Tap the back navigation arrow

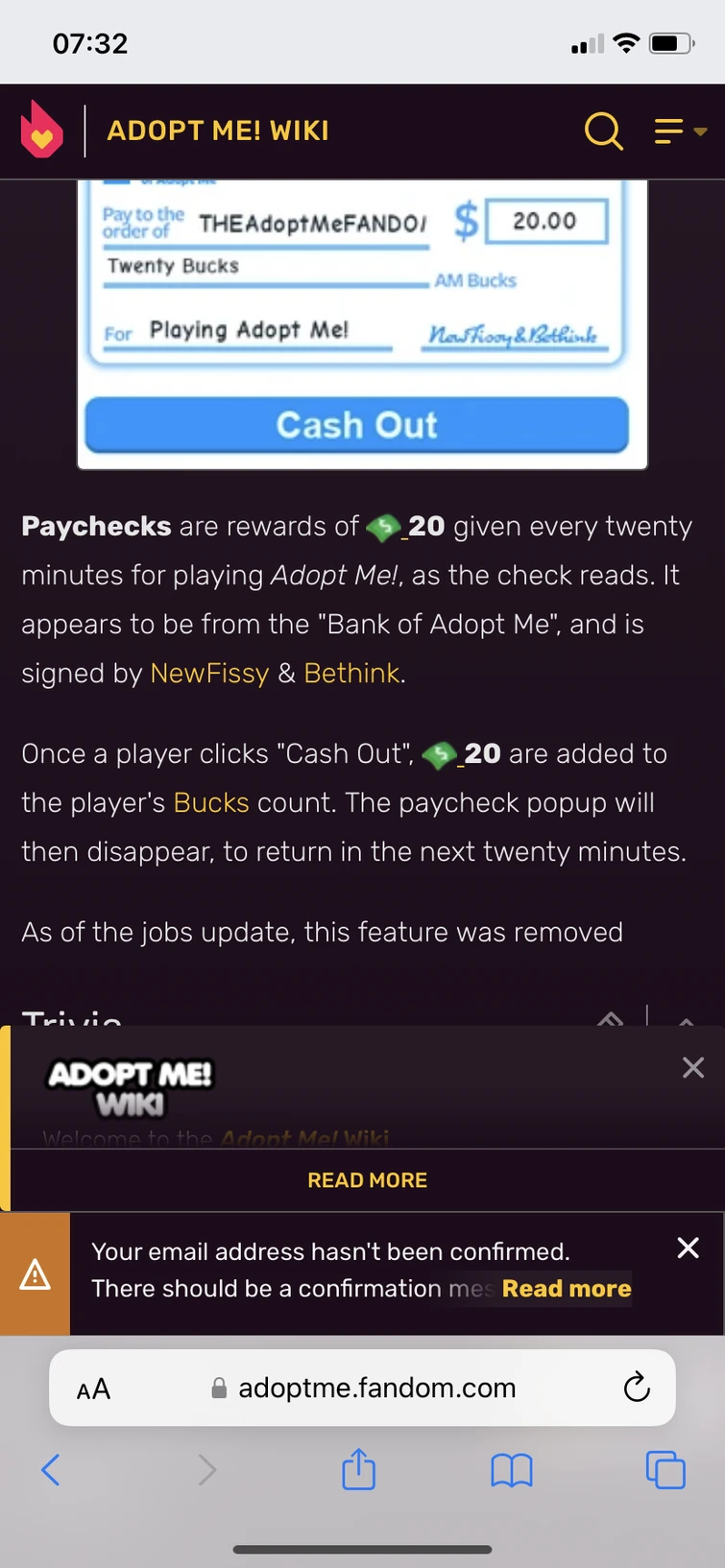pyautogui.click(x=51, y=1469)
